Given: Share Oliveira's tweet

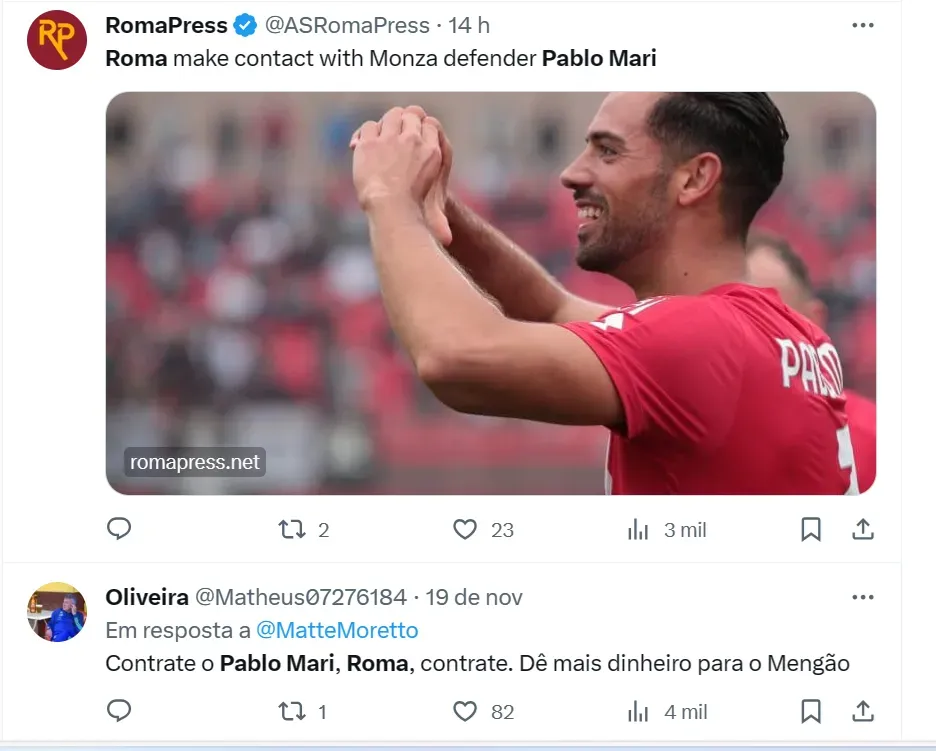Looking at the screenshot, I should [862, 711].
